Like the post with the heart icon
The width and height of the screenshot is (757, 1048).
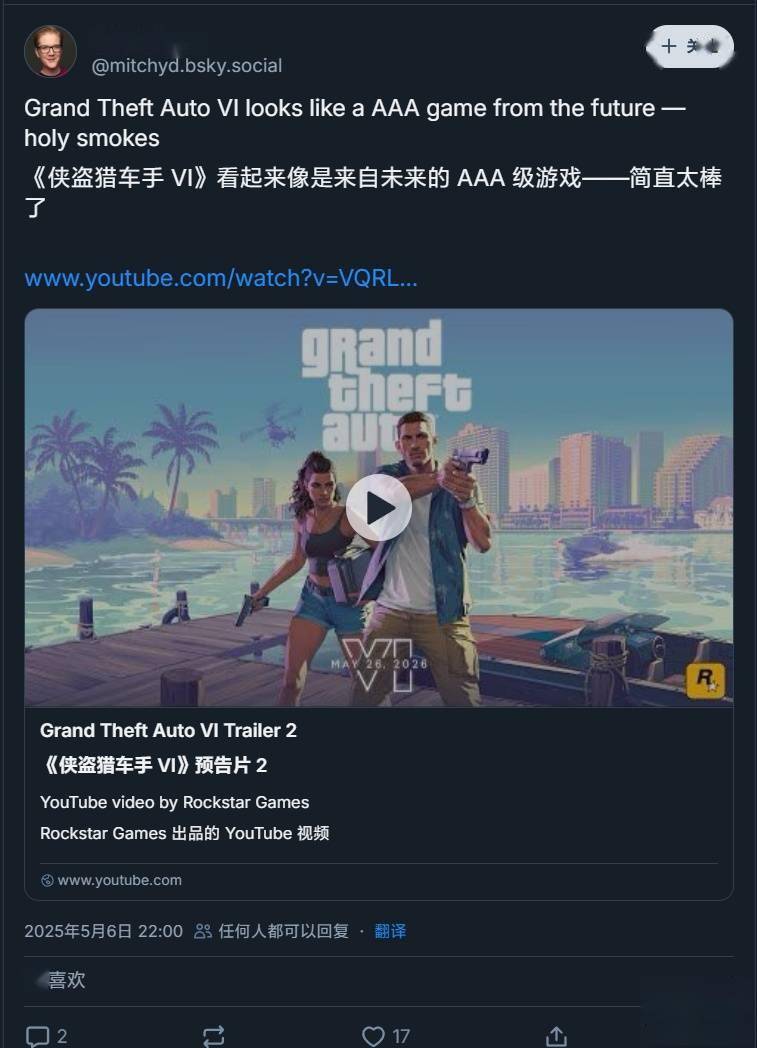373,1035
